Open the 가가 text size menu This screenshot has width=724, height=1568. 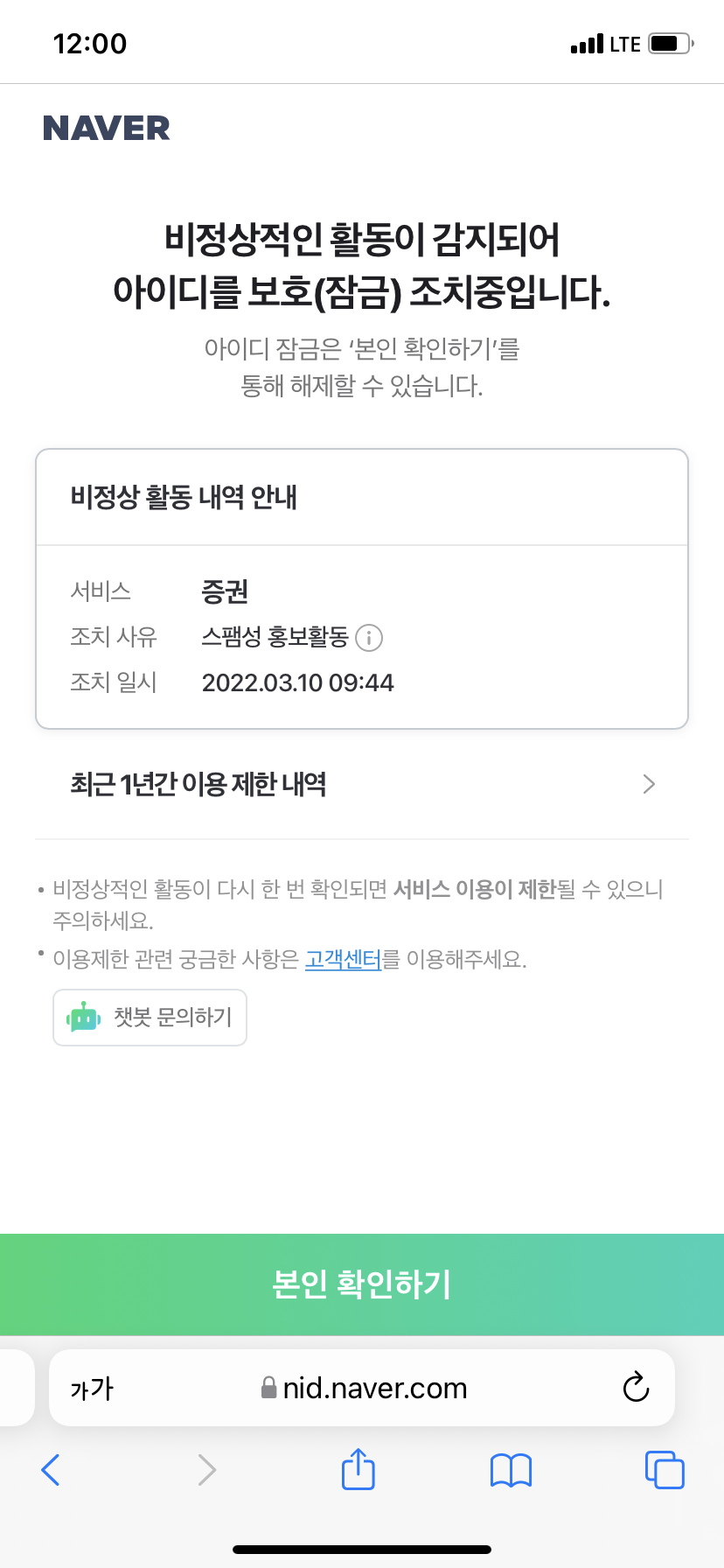[92, 1389]
